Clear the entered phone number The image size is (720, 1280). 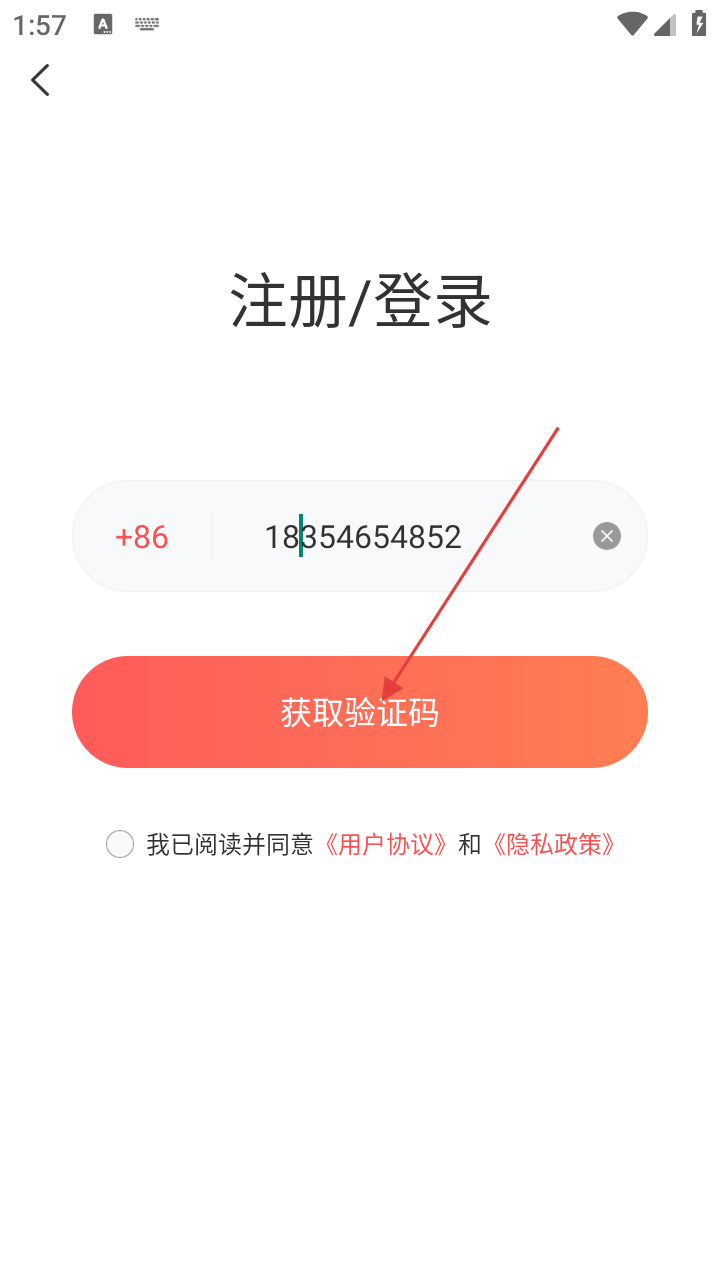(x=606, y=537)
